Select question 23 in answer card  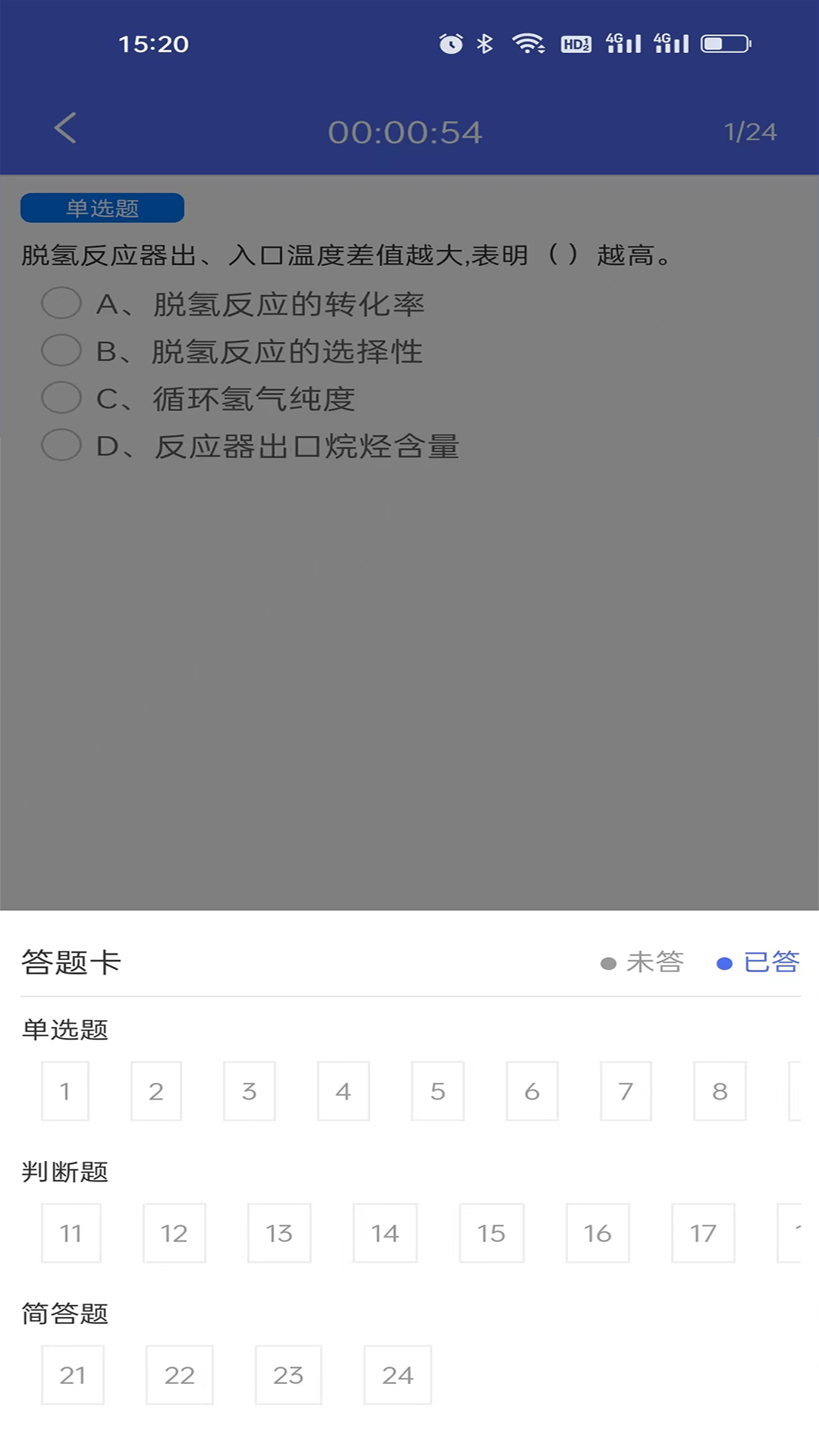click(288, 1375)
